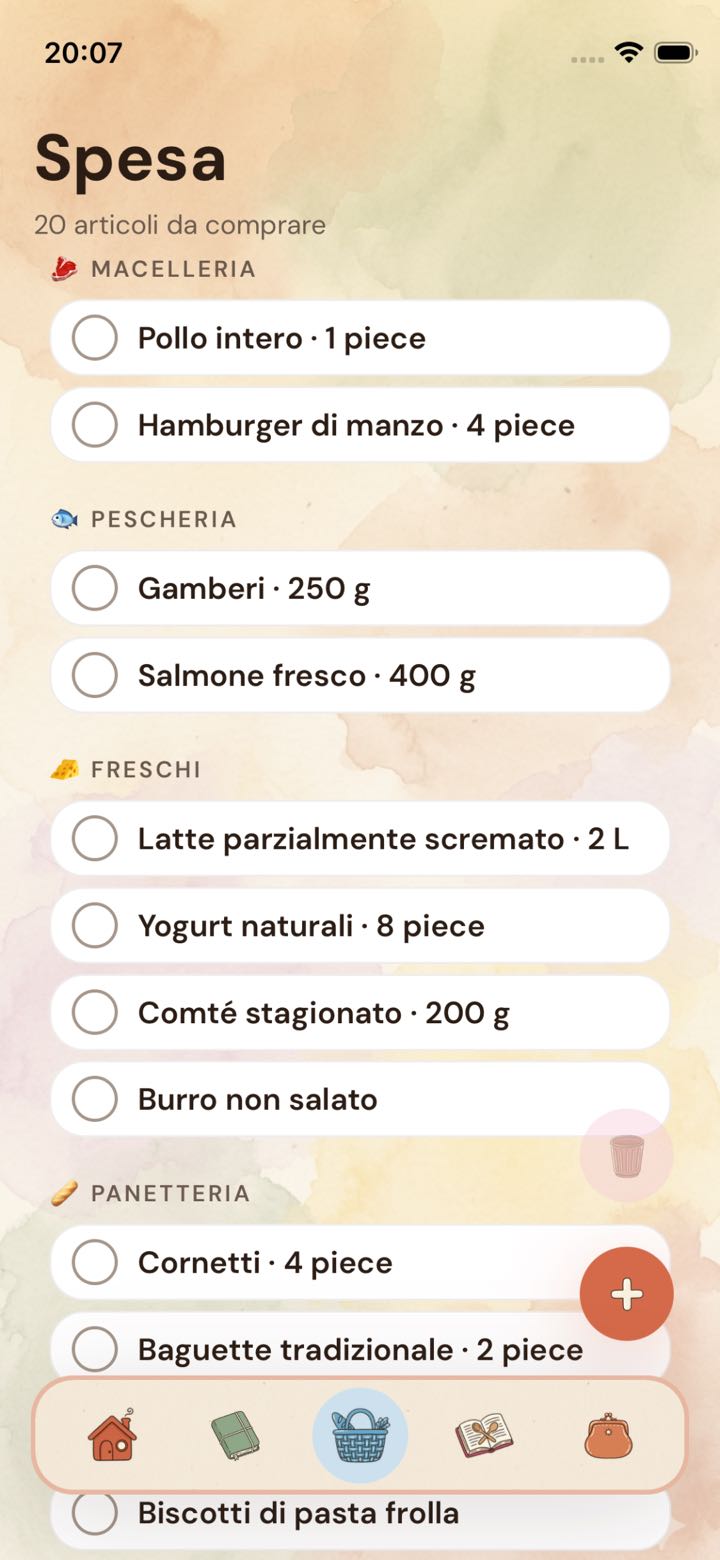The height and width of the screenshot is (1560, 720).
Task: Open the recipe book tab
Action: [x=484, y=1435]
